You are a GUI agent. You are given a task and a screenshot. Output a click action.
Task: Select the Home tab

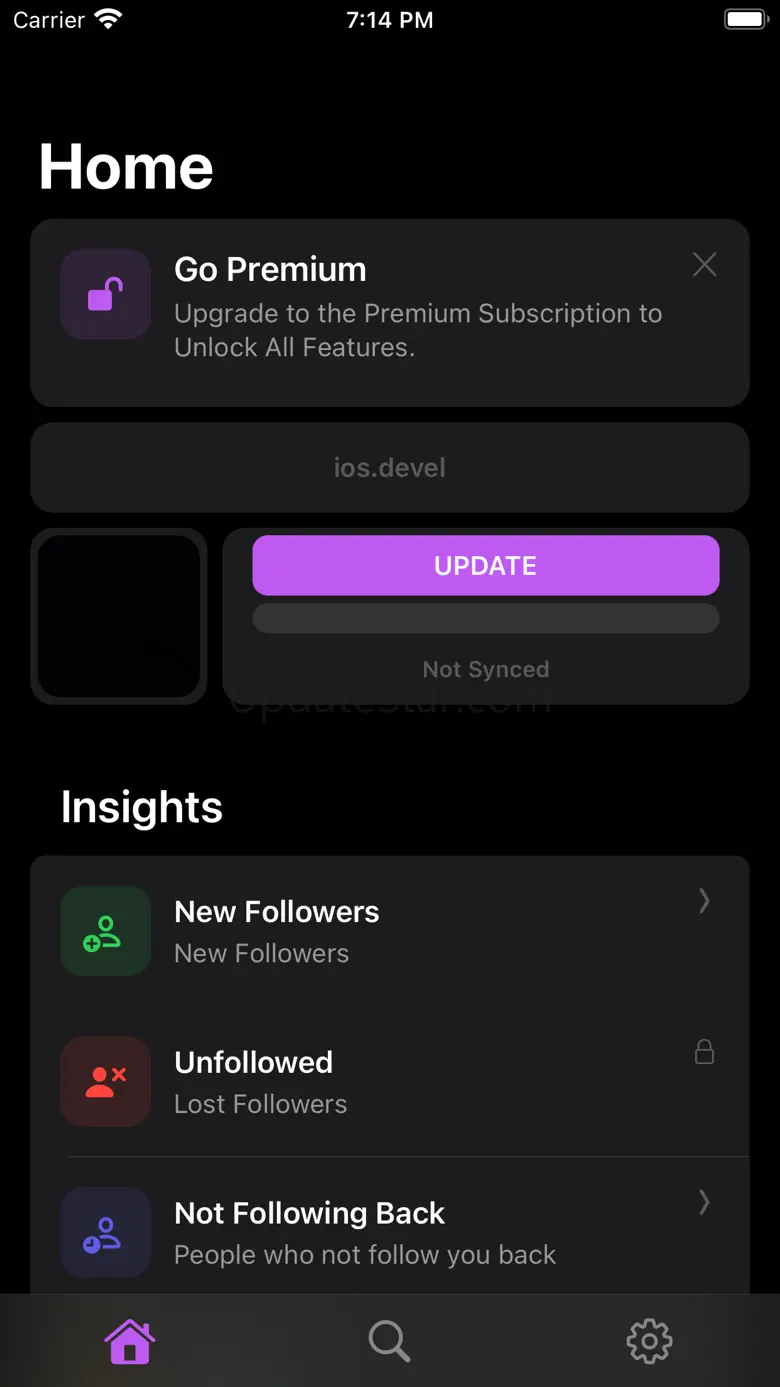click(130, 1340)
